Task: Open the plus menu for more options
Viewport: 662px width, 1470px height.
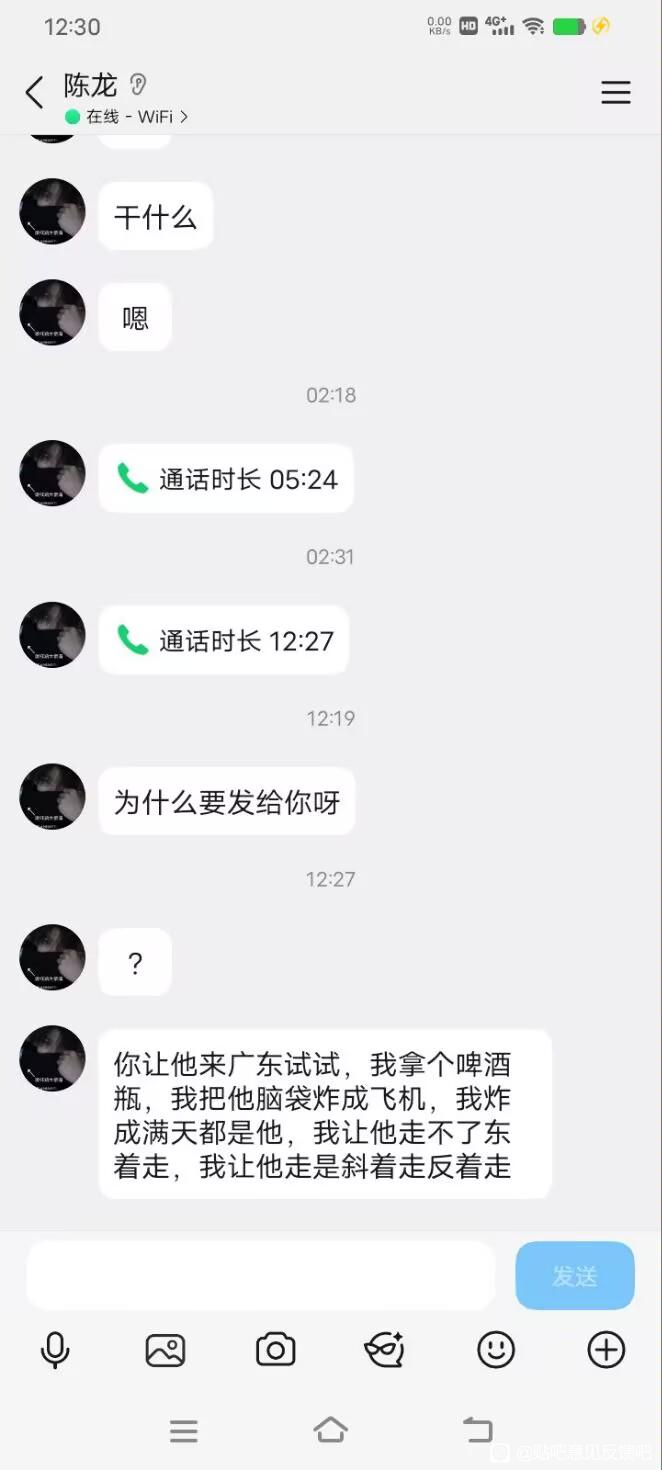Action: pyautogui.click(x=605, y=1350)
